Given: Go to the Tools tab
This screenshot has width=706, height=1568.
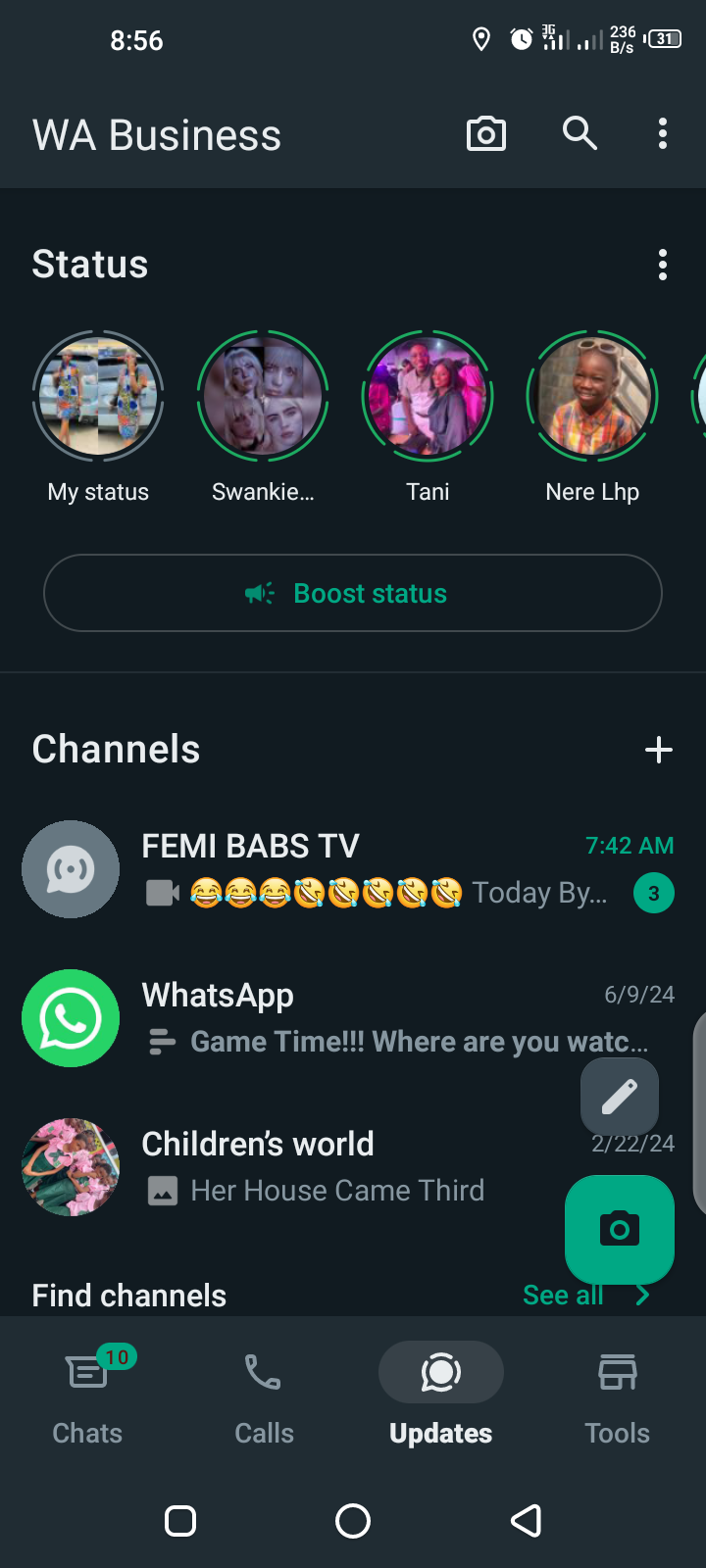Looking at the screenshot, I should pyautogui.click(x=617, y=1394).
